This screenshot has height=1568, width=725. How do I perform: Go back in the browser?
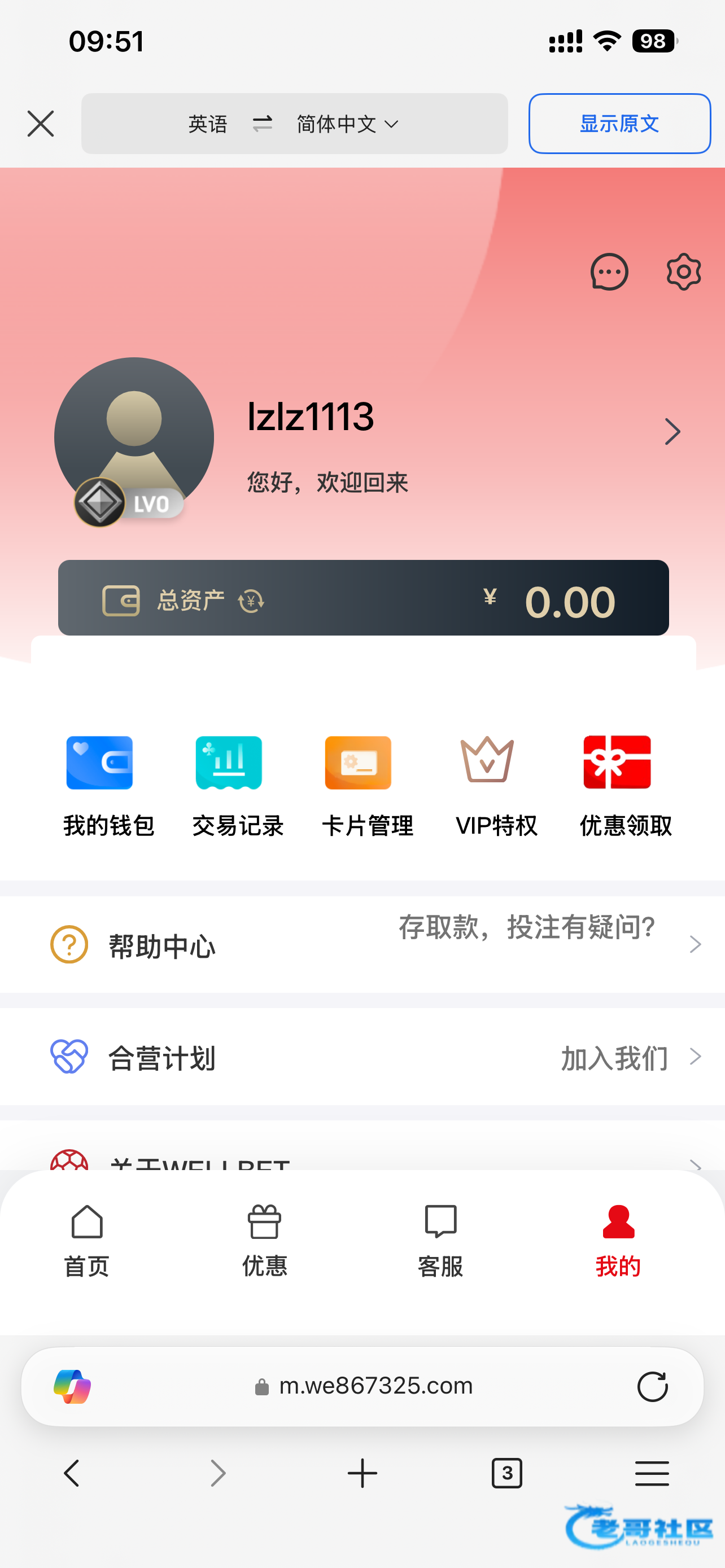click(72, 1474)
